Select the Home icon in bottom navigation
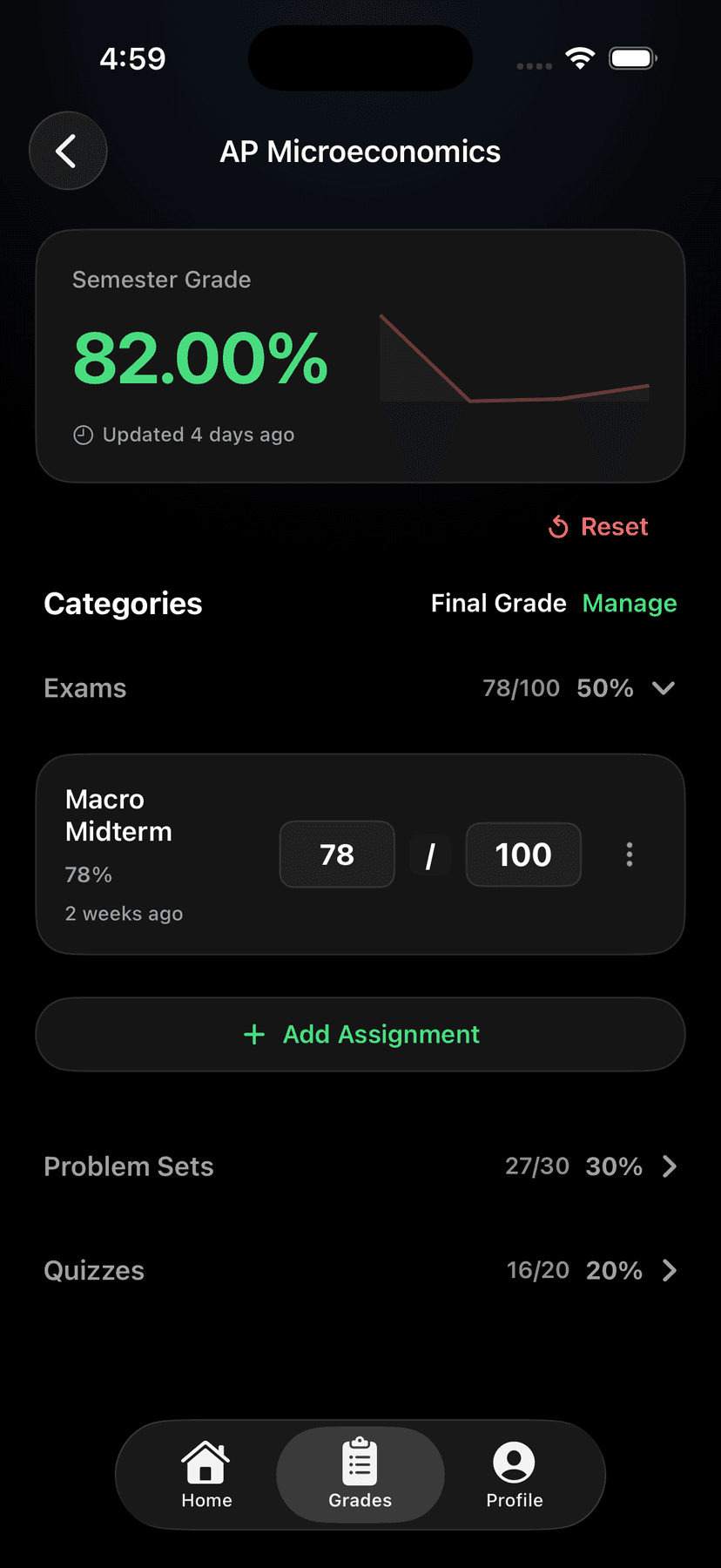The height and width of the screenshot is (1568, 721). (206, 1462)
